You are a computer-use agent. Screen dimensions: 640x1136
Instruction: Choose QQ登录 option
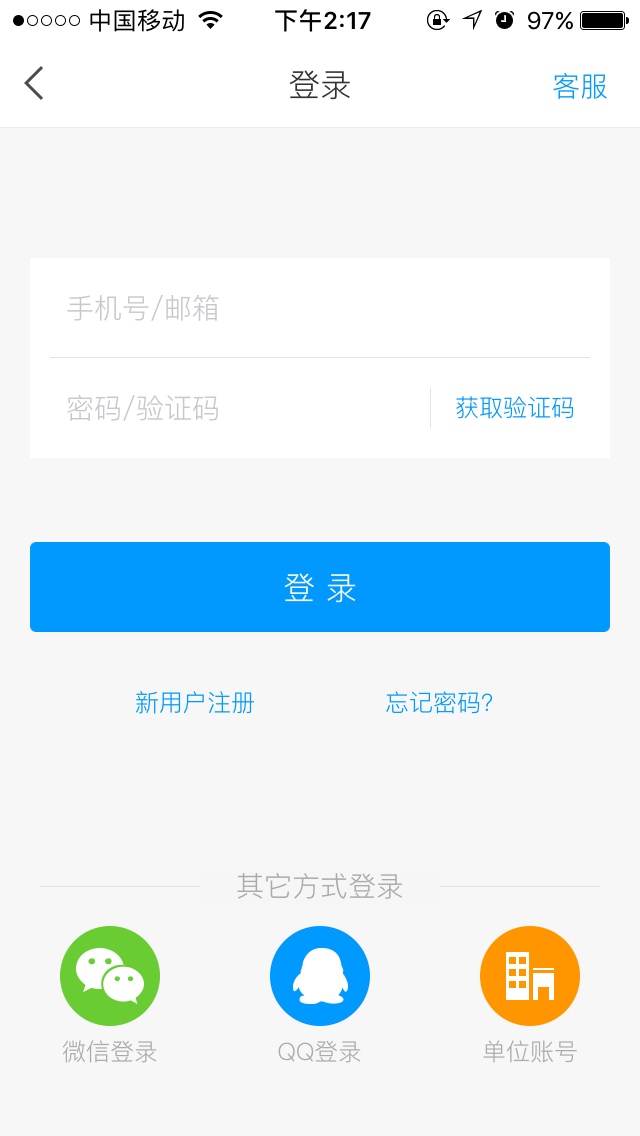320,995
